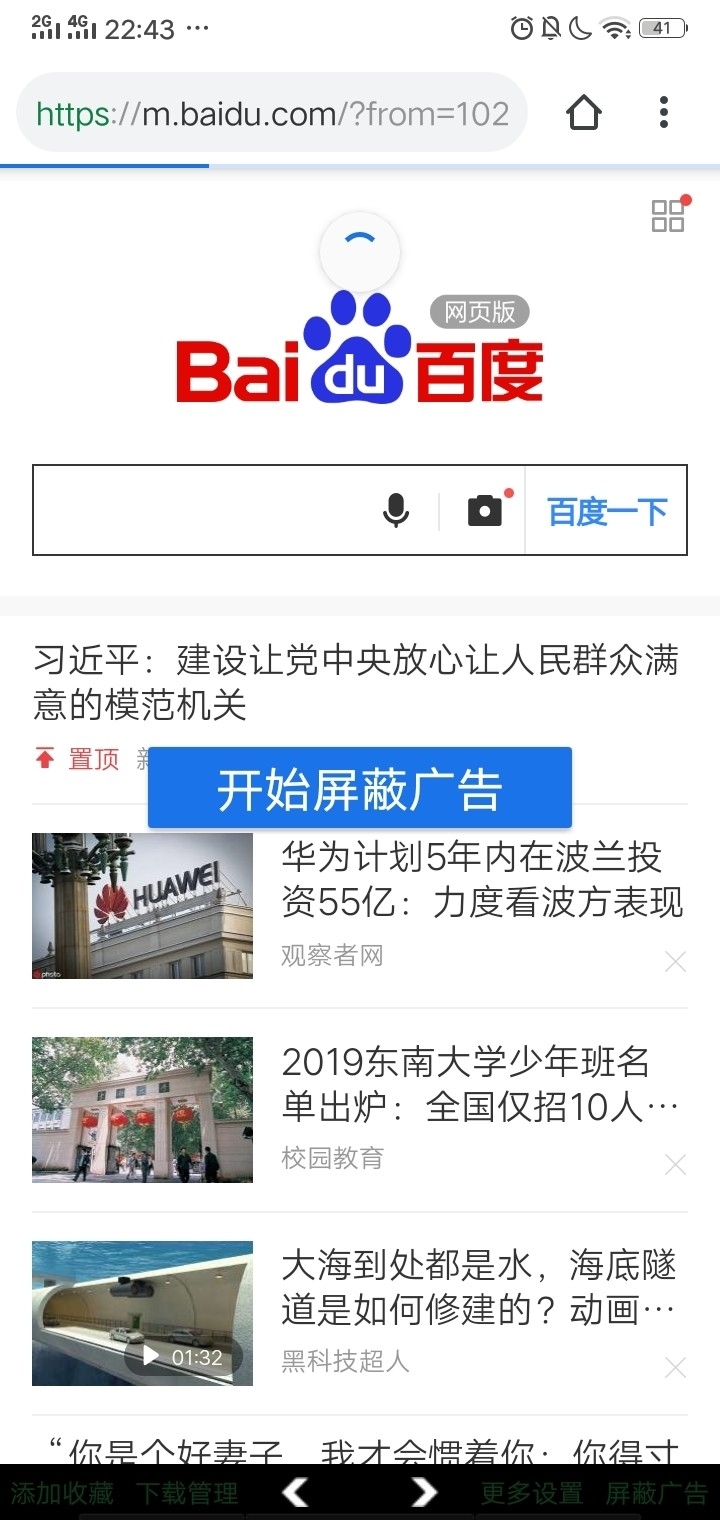This screenshot has height=1520, width=720.
Task: Start voice search with the microphone
Action: tap(396, 511)
